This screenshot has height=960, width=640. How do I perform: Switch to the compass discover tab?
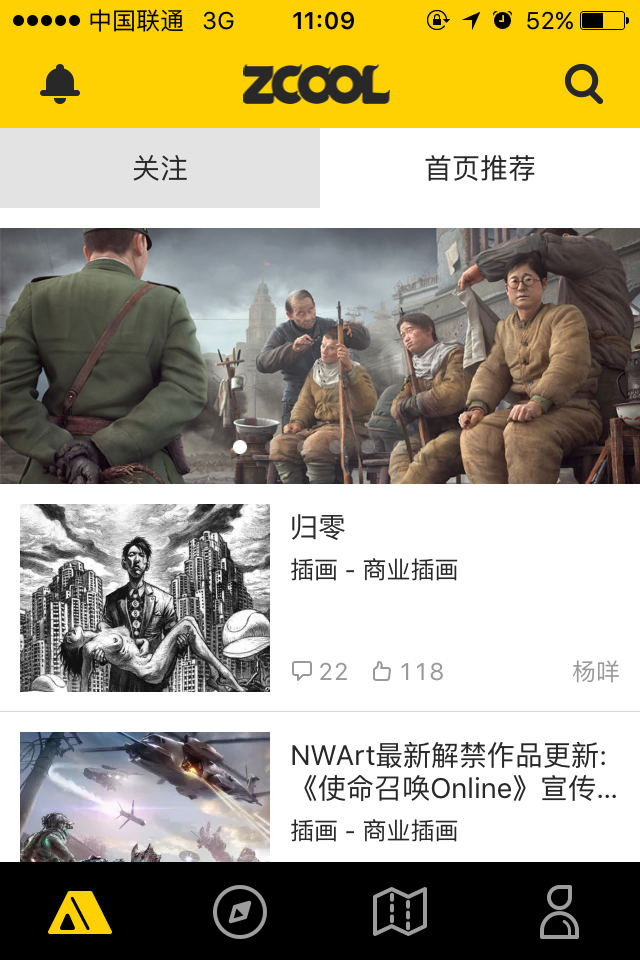(240, 912)
